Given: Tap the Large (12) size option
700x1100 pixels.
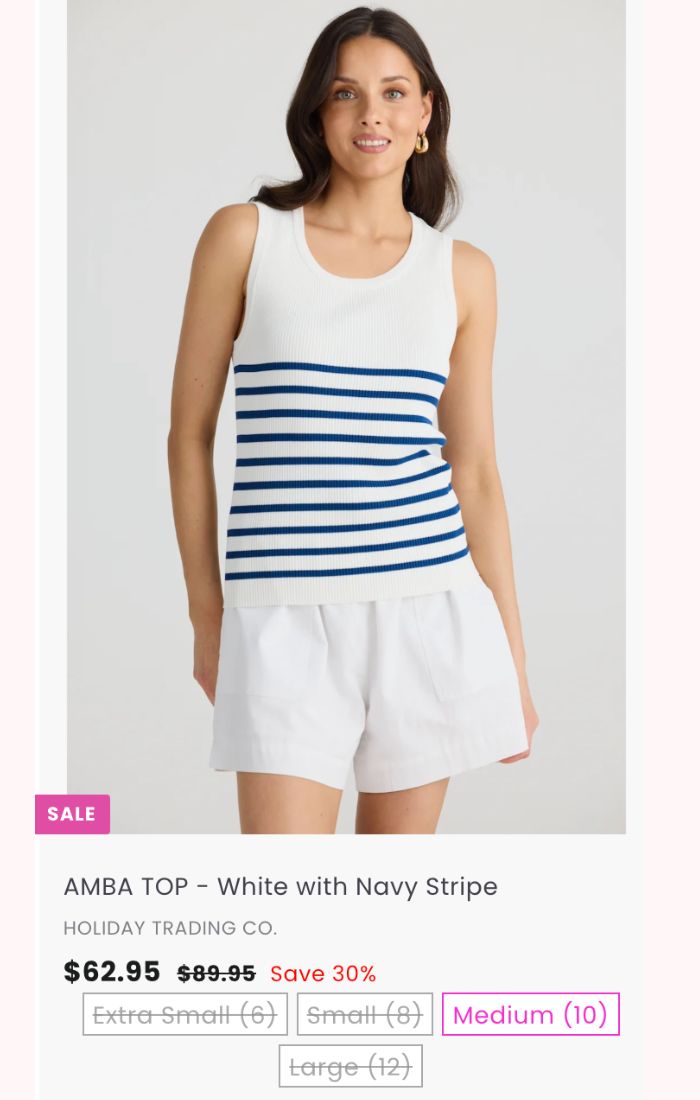Looking at the screenshot, I should [350, 1067].
